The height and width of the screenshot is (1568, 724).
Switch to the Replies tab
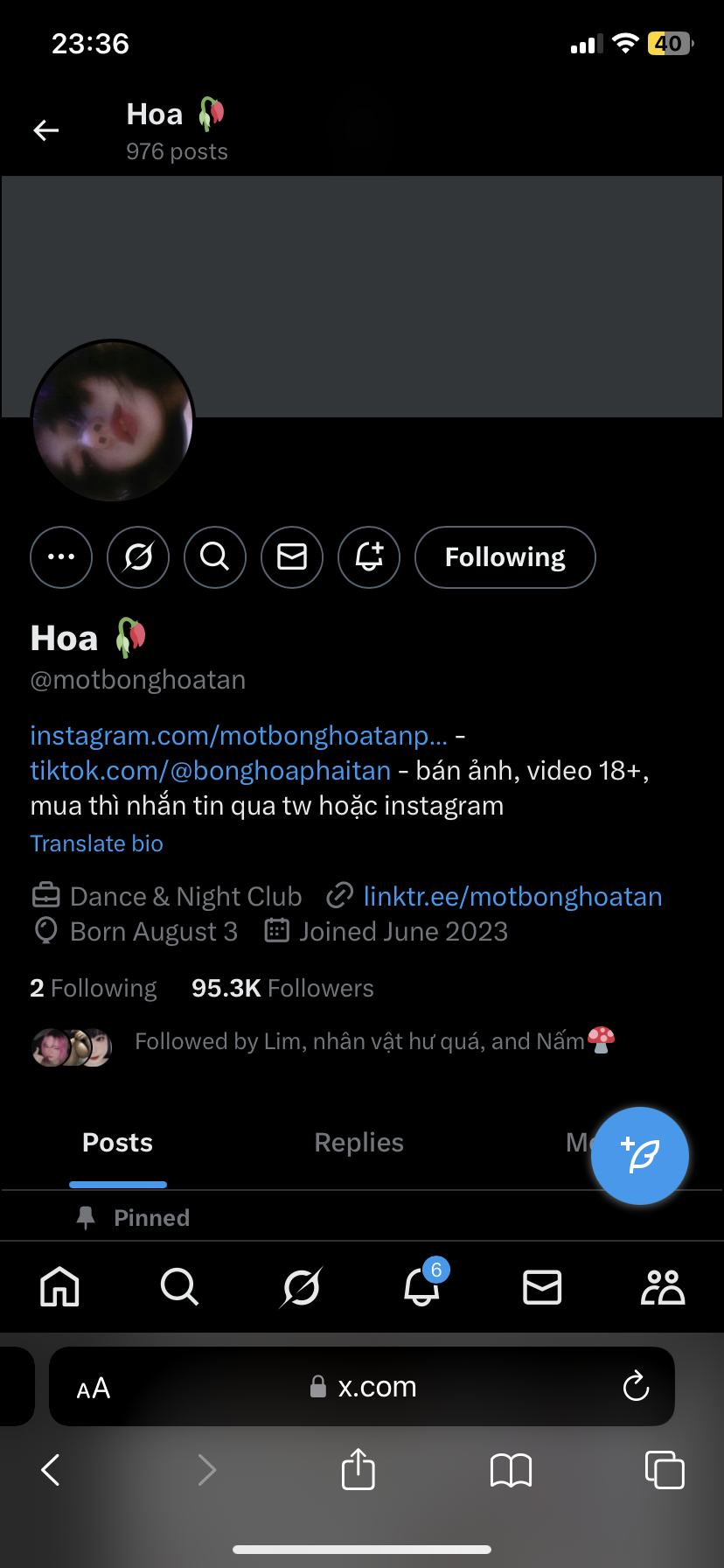tap(359, 1143)
